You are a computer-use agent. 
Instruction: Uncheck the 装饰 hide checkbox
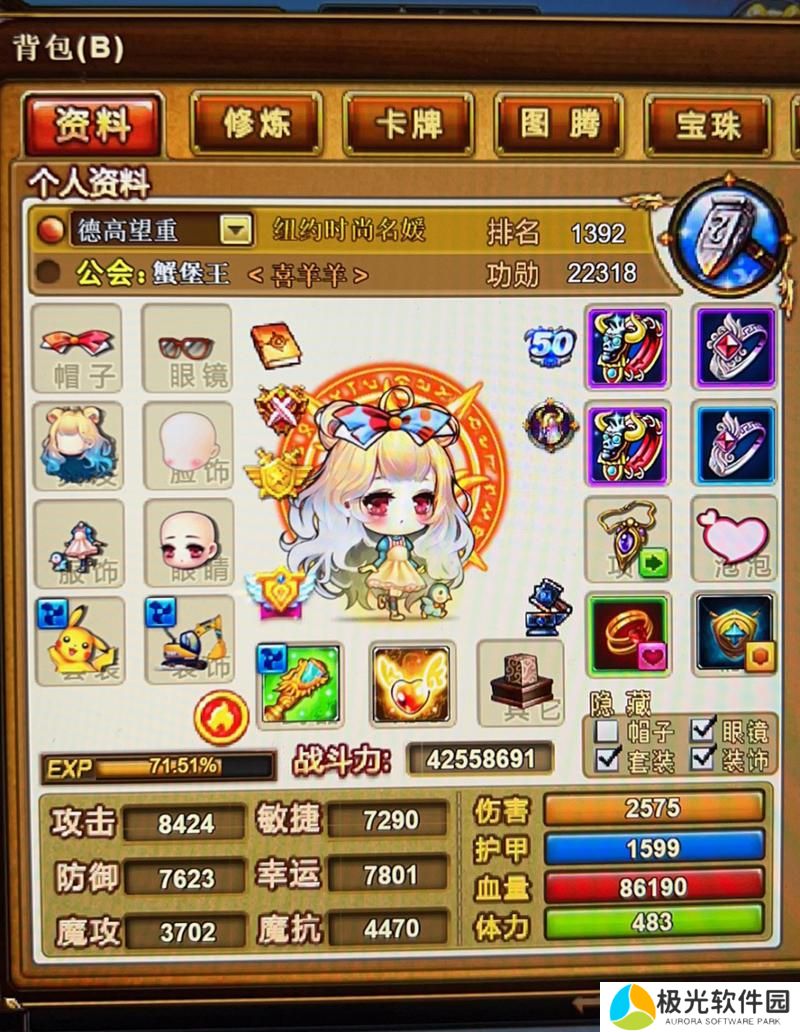703,760
